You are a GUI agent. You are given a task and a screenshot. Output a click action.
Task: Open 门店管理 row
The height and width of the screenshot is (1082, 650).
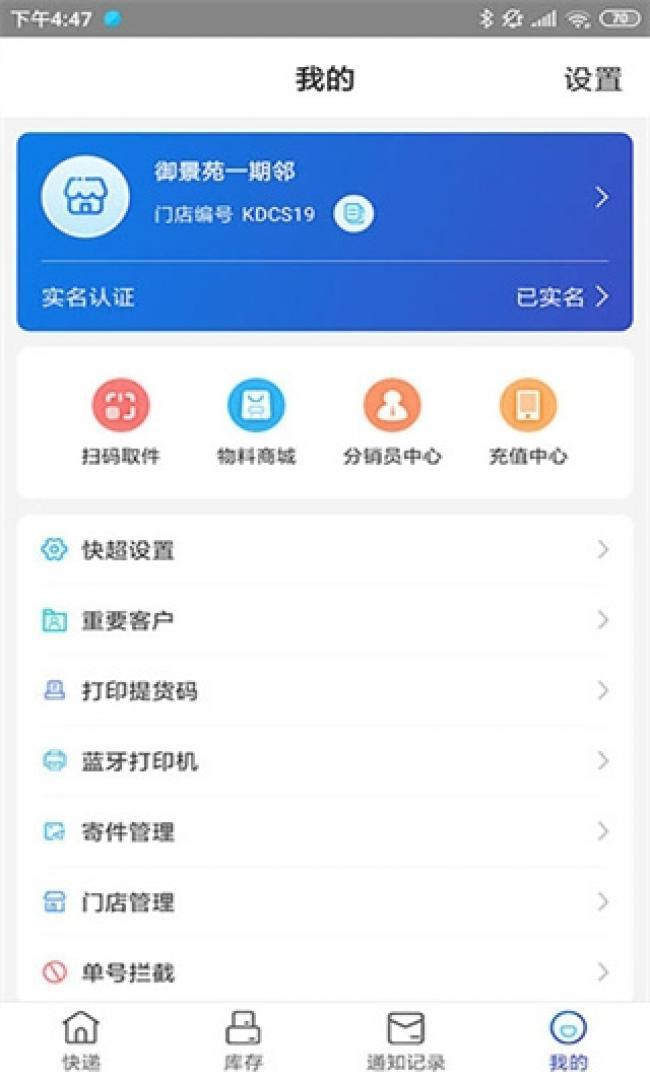click(x=324, y=902)
